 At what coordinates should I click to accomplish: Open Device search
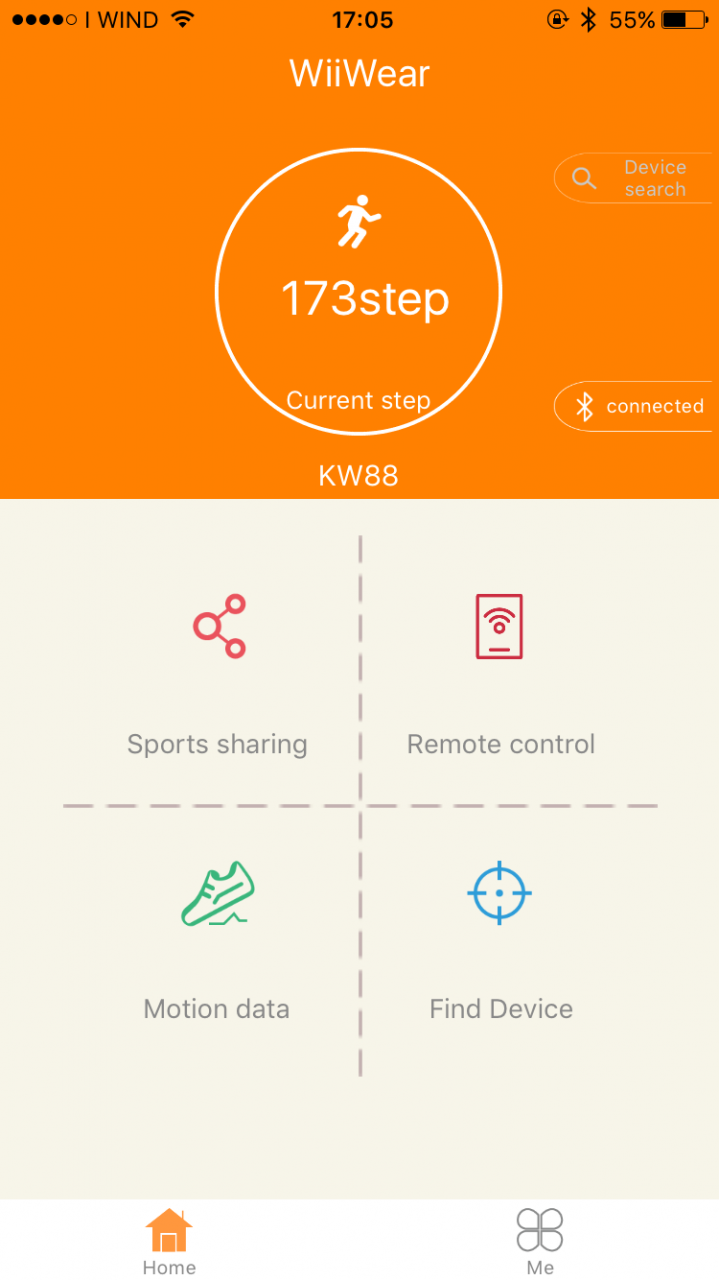tap(634, 179)
